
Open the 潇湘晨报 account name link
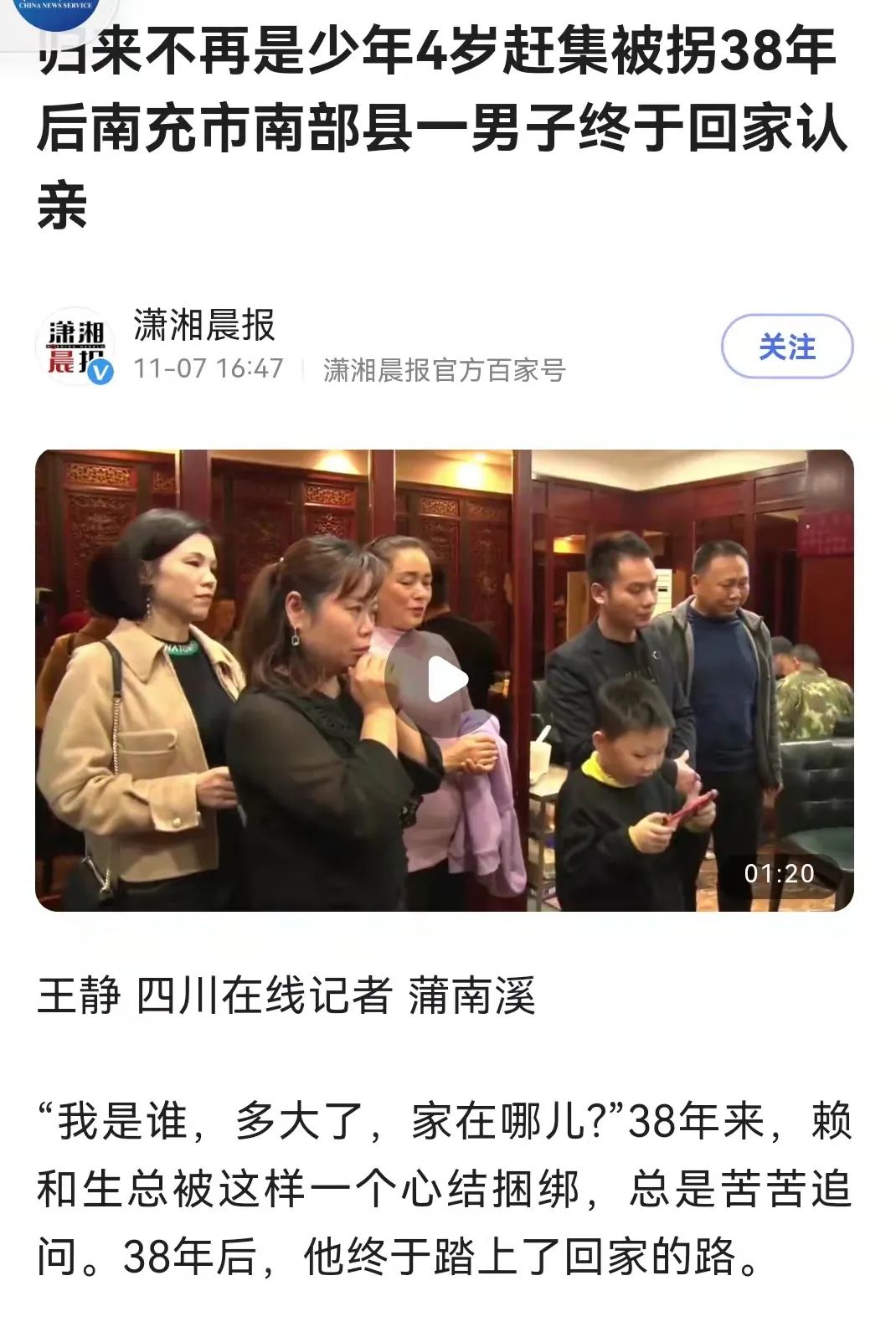point(203,325)
